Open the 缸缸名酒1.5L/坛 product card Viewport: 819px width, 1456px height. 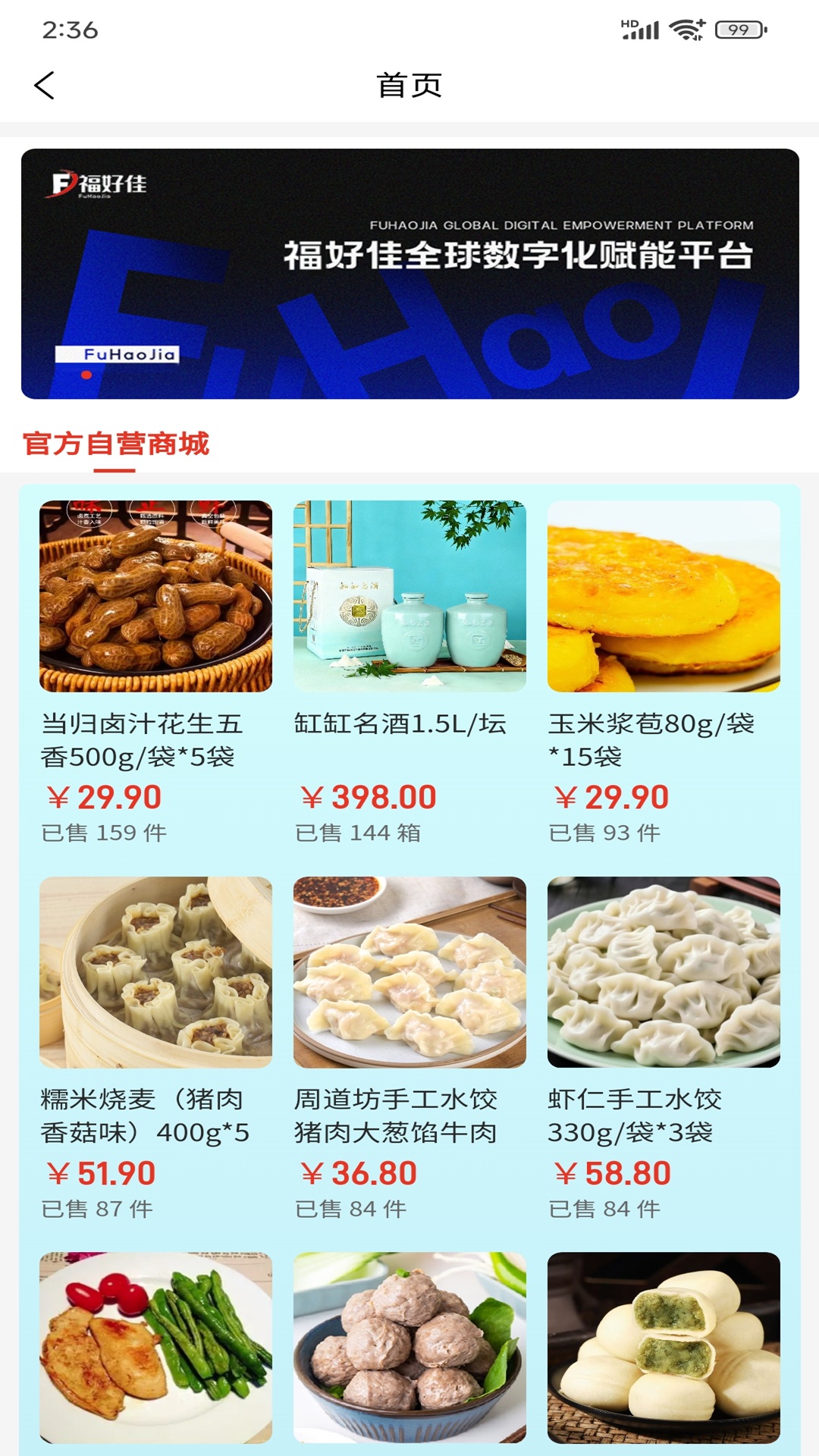(409, 672)
